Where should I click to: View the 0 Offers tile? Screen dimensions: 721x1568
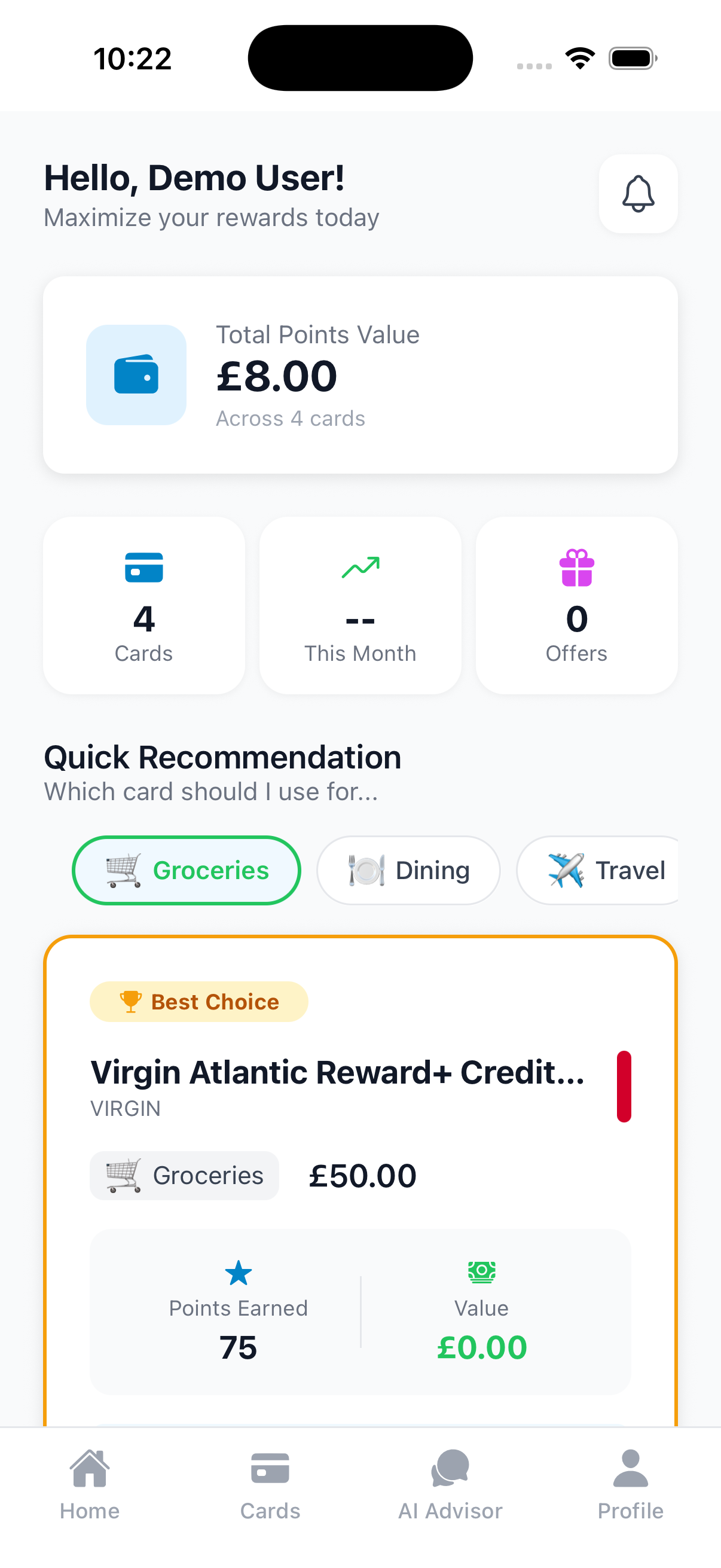click(x=576, y=605)
